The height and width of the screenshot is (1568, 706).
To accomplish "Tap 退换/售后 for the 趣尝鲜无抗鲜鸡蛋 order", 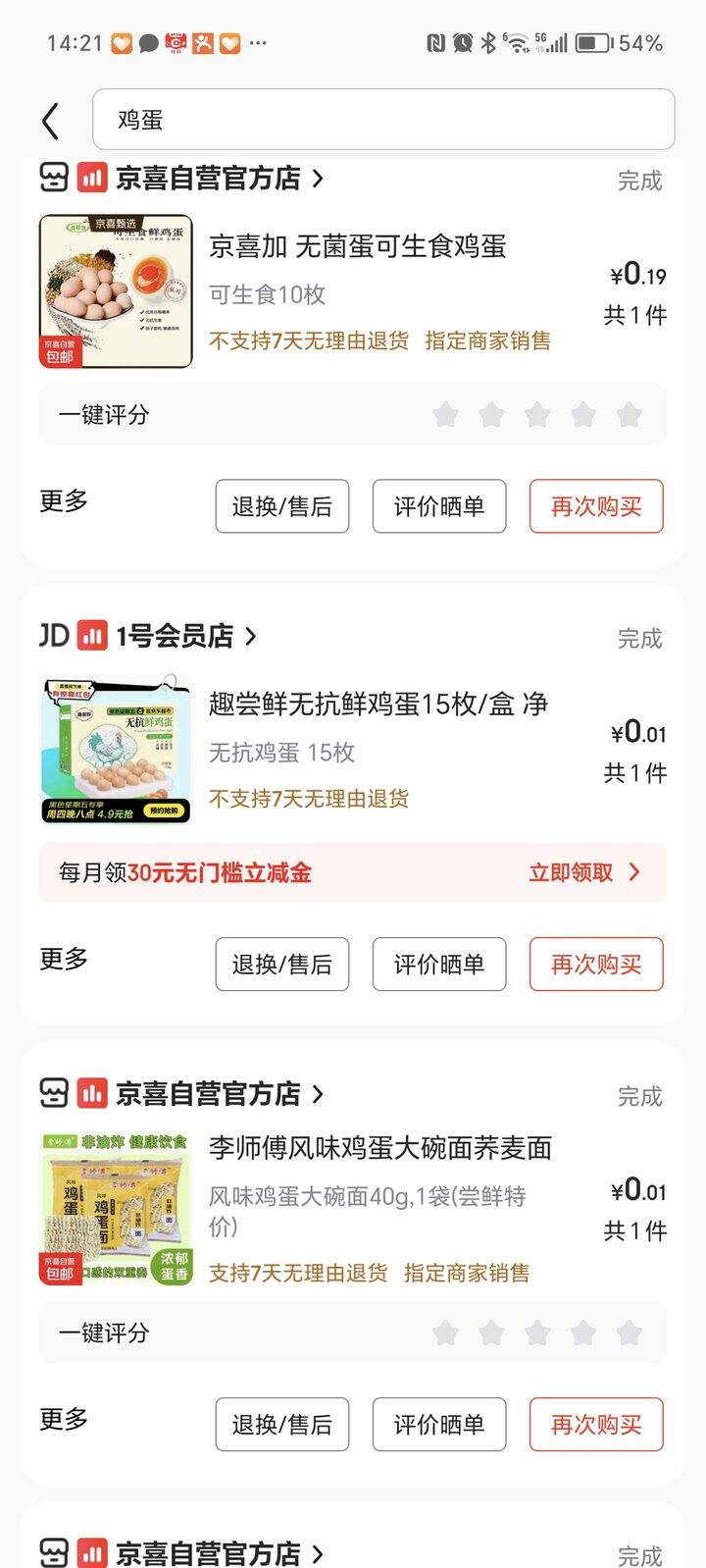I will 282,965.
